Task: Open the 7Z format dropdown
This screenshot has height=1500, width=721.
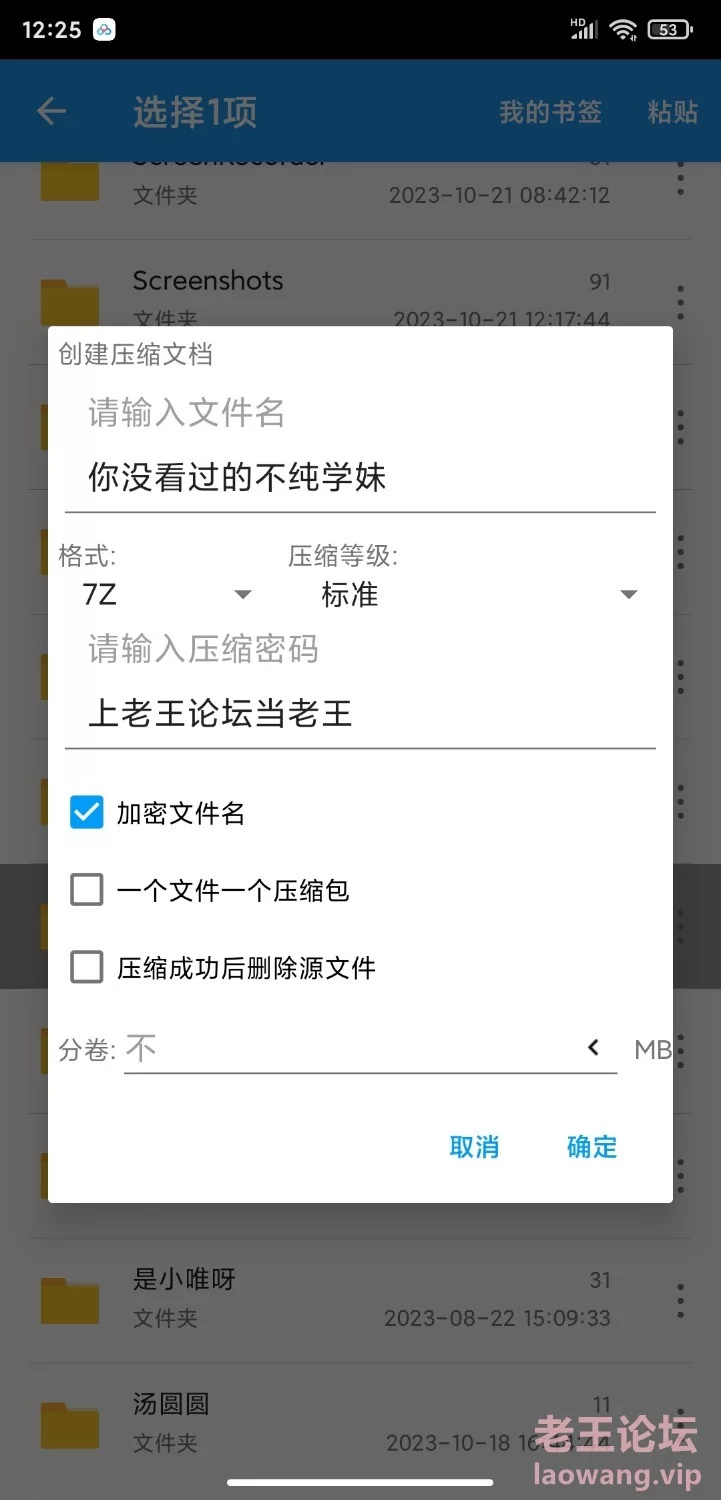Action: pos(166,595)
